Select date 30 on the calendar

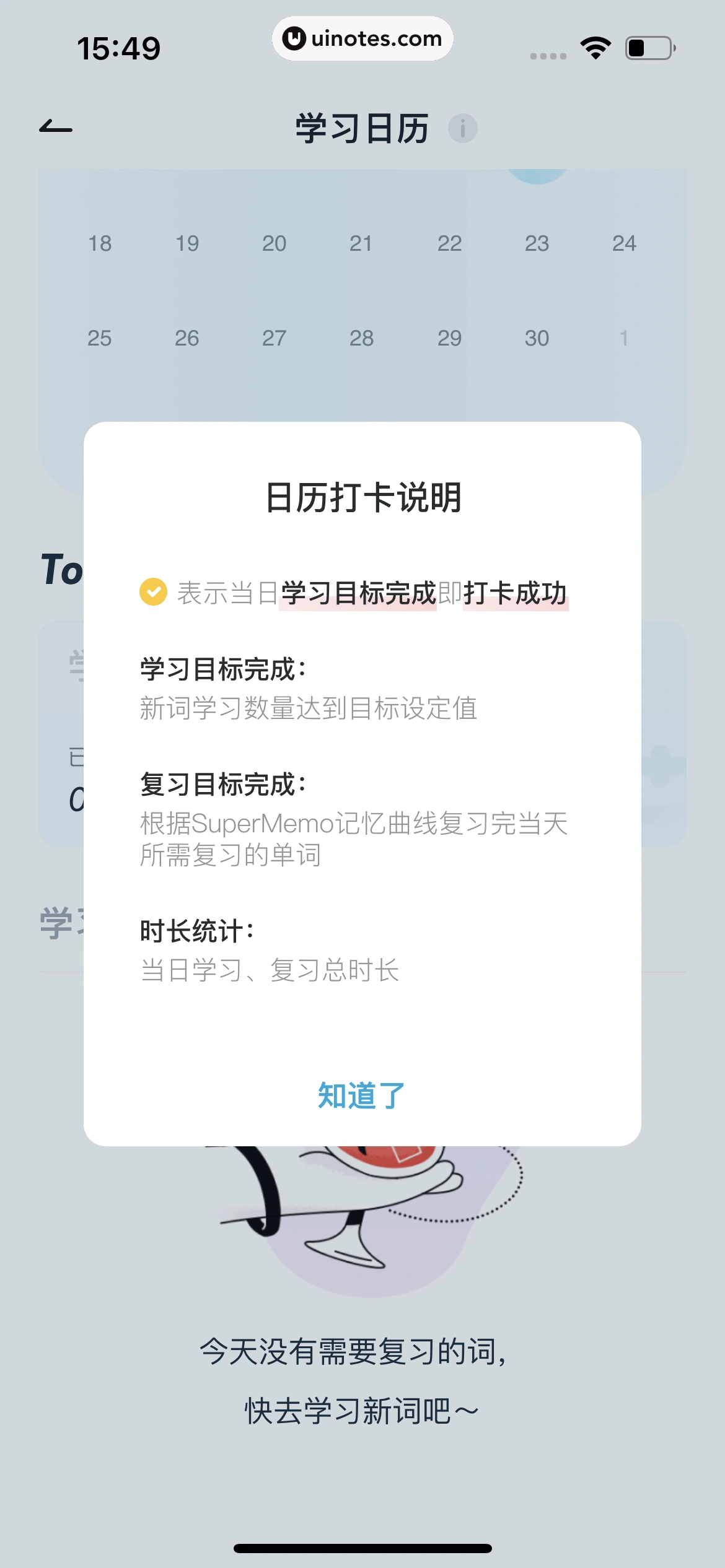point(537,339)
